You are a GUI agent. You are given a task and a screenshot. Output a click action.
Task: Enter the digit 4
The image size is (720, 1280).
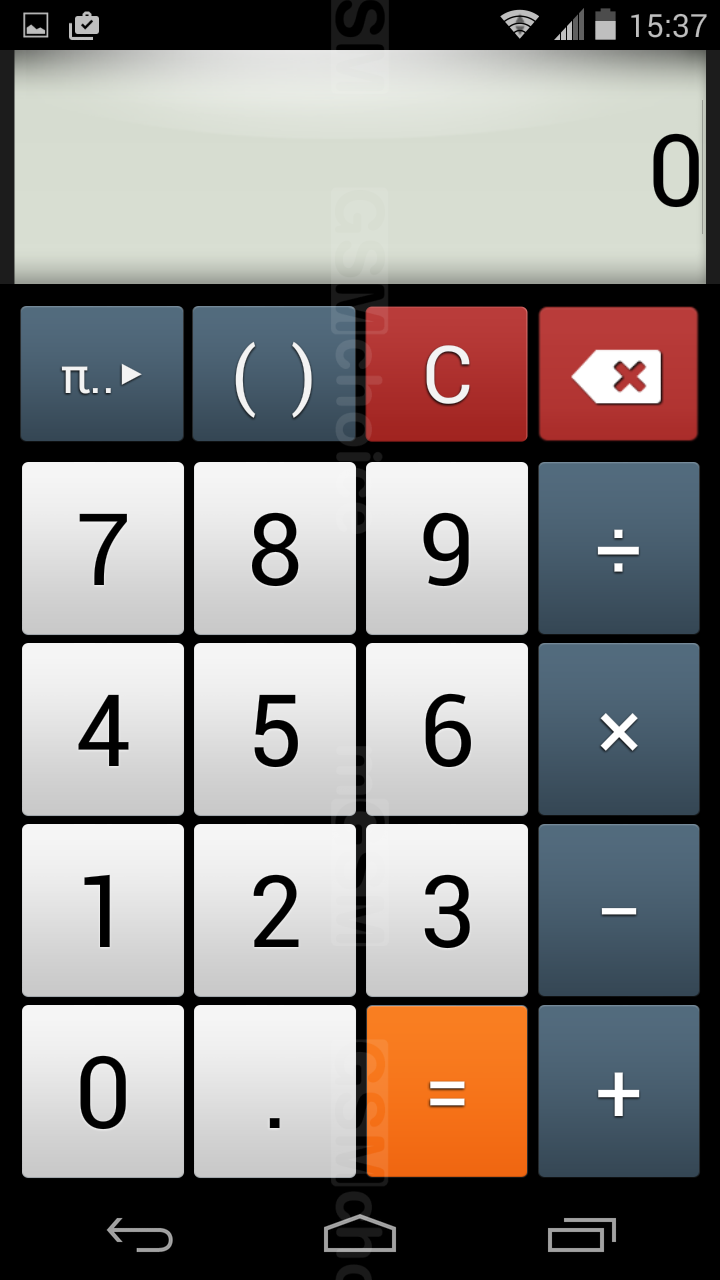coord(103,729)
